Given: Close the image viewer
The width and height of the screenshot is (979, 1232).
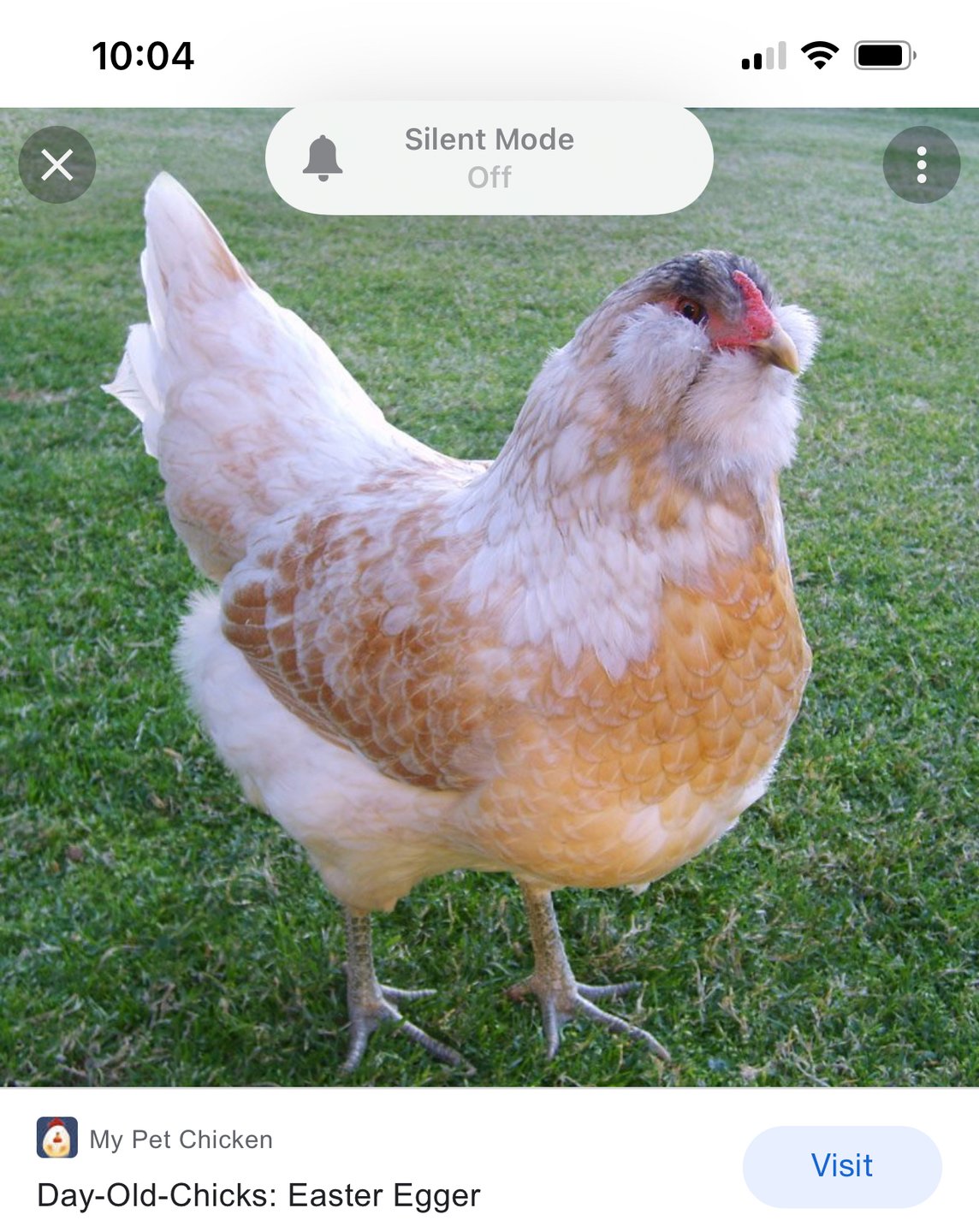Looking at the screenshot, I should click(x=57, y=165).
